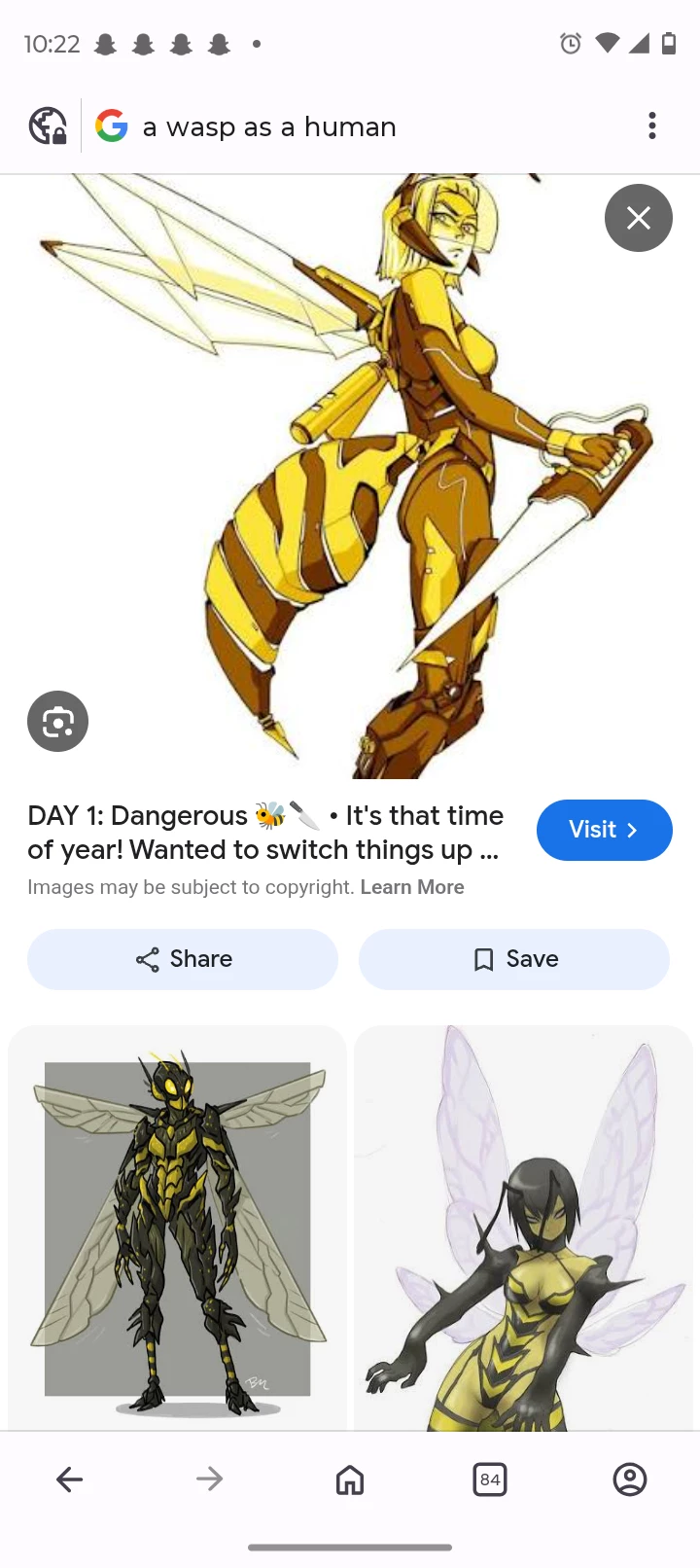
Task: Open the black and yellow wasp creature image
Action: point(177,1226)
